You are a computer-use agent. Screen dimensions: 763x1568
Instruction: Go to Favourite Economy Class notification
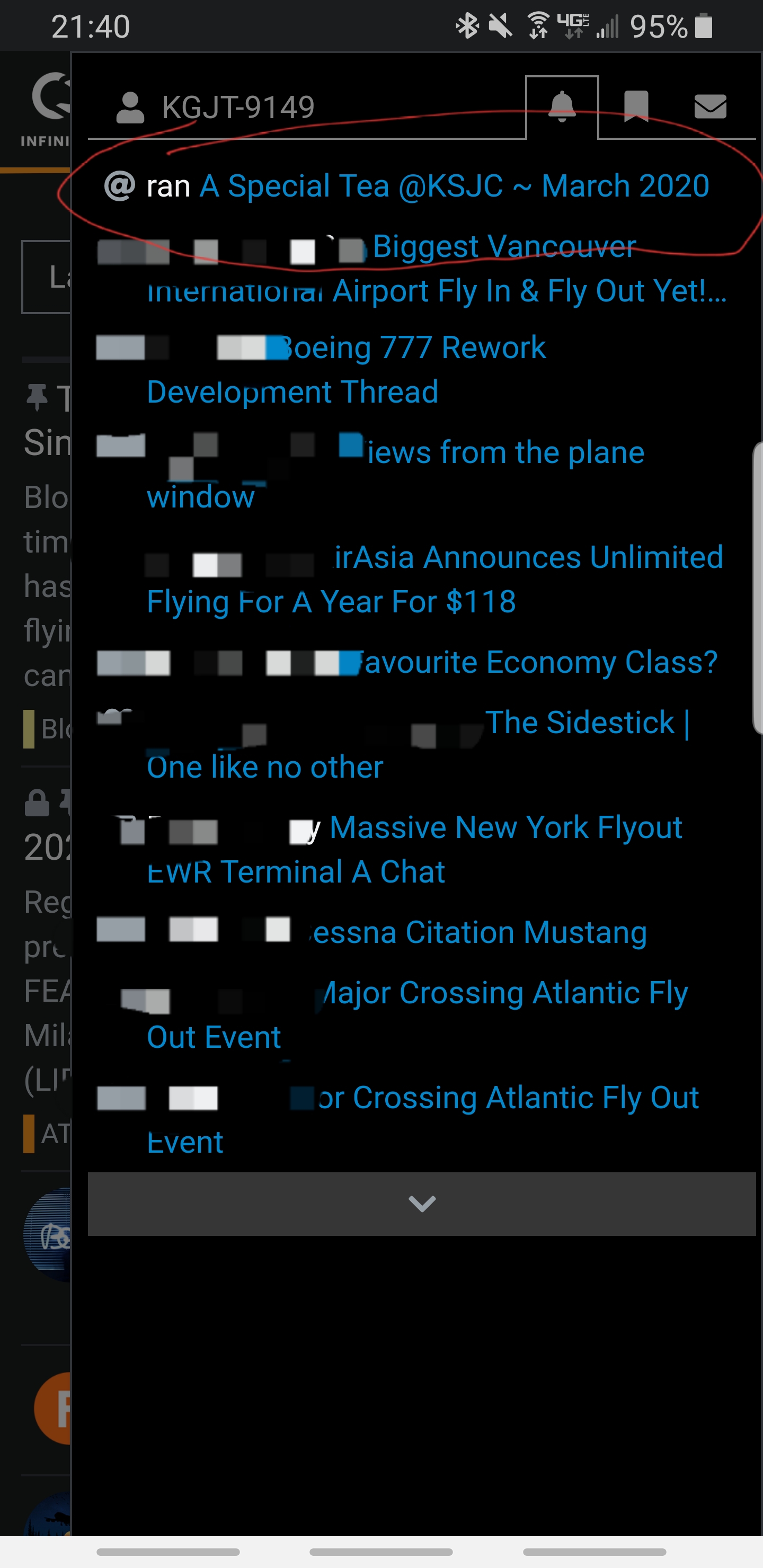(x=536, y=663)
